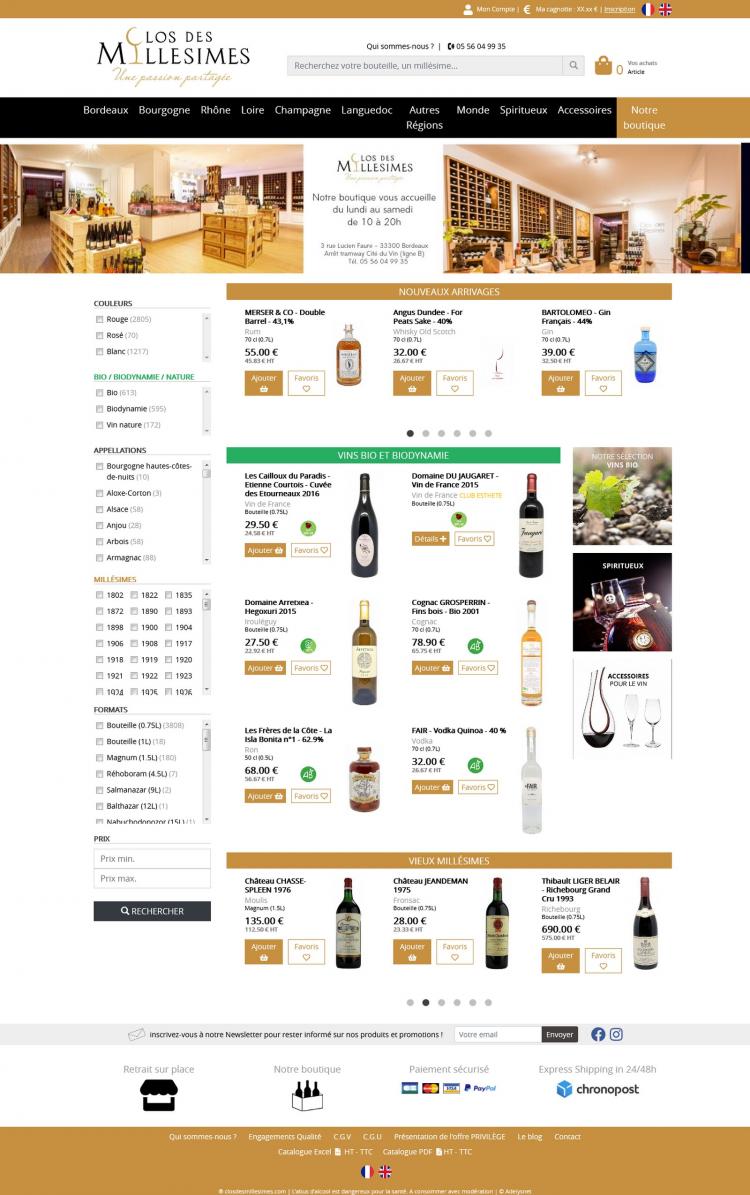Tap the newsletter email field
Screen dimensions: 750x1195
pos(497,1035)
